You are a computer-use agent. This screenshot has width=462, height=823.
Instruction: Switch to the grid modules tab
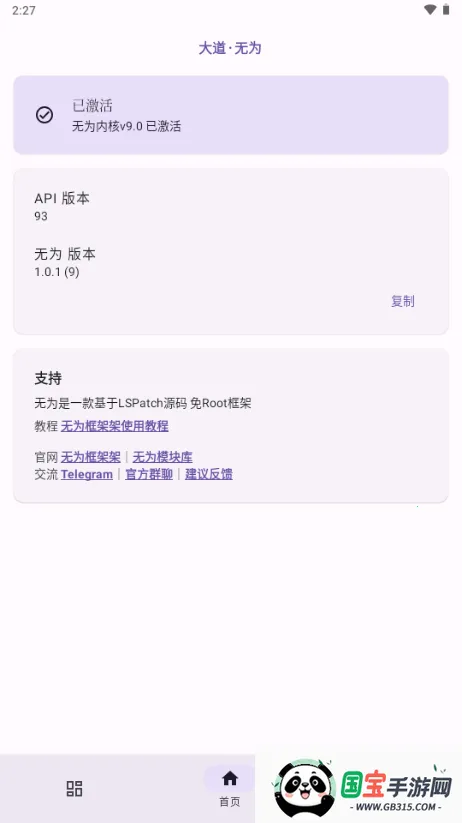point(74,788)
